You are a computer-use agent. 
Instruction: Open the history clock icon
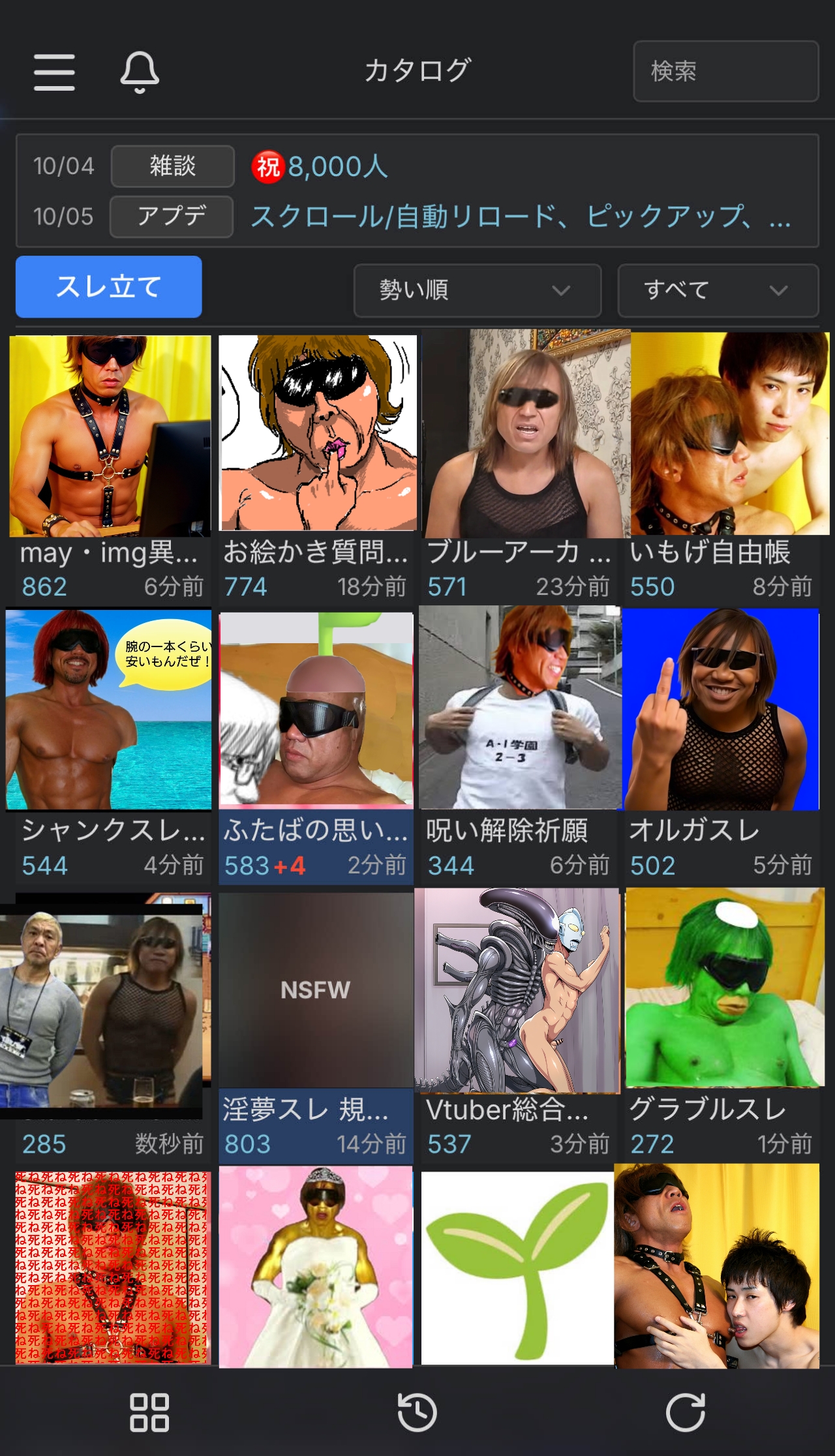417,1413
